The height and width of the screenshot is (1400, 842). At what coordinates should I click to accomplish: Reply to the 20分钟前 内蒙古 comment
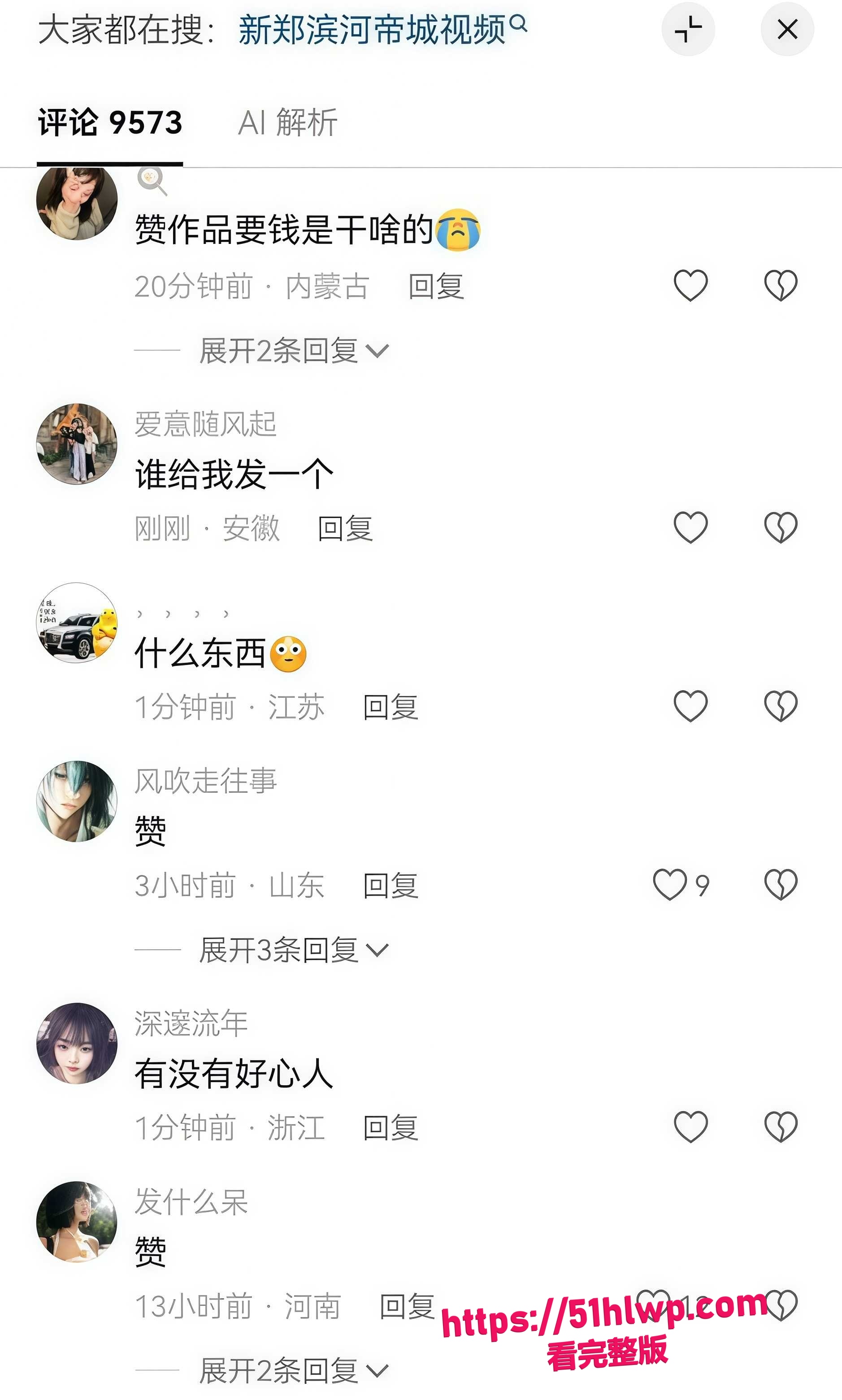point(436,286)
